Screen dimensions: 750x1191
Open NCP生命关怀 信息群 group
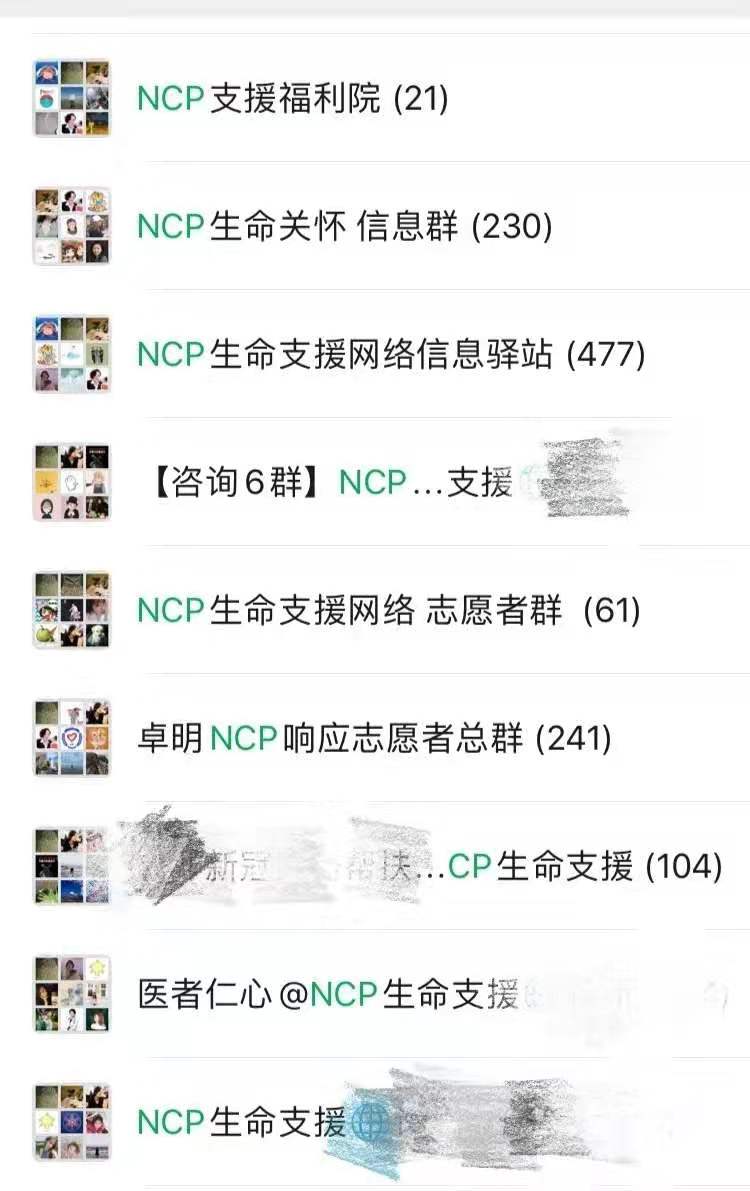point(344,227)
